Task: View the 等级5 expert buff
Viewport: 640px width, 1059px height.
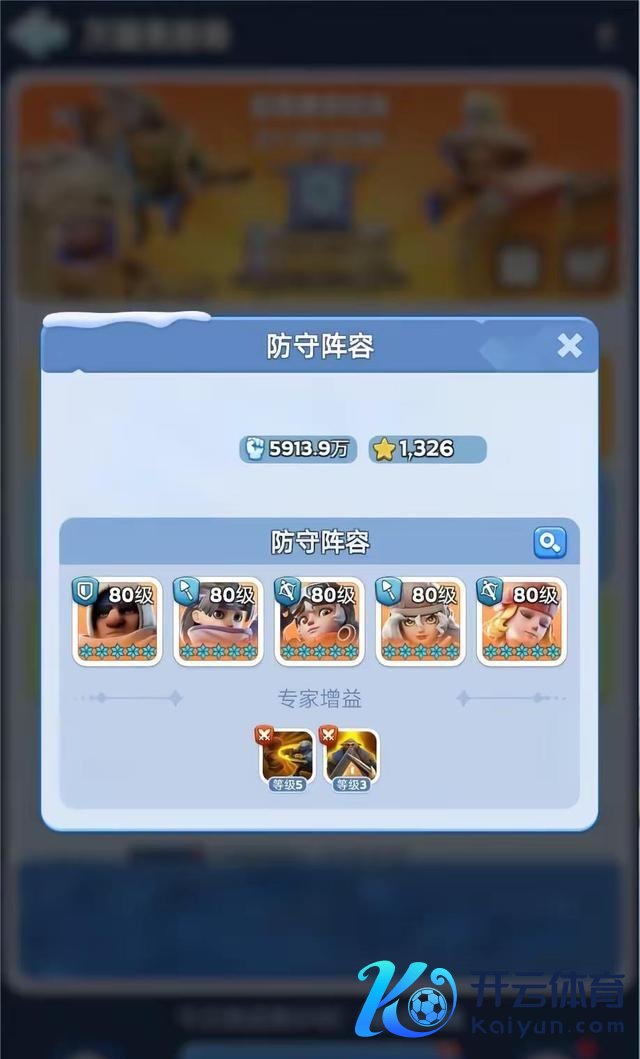Action: [x=286, y=759]
